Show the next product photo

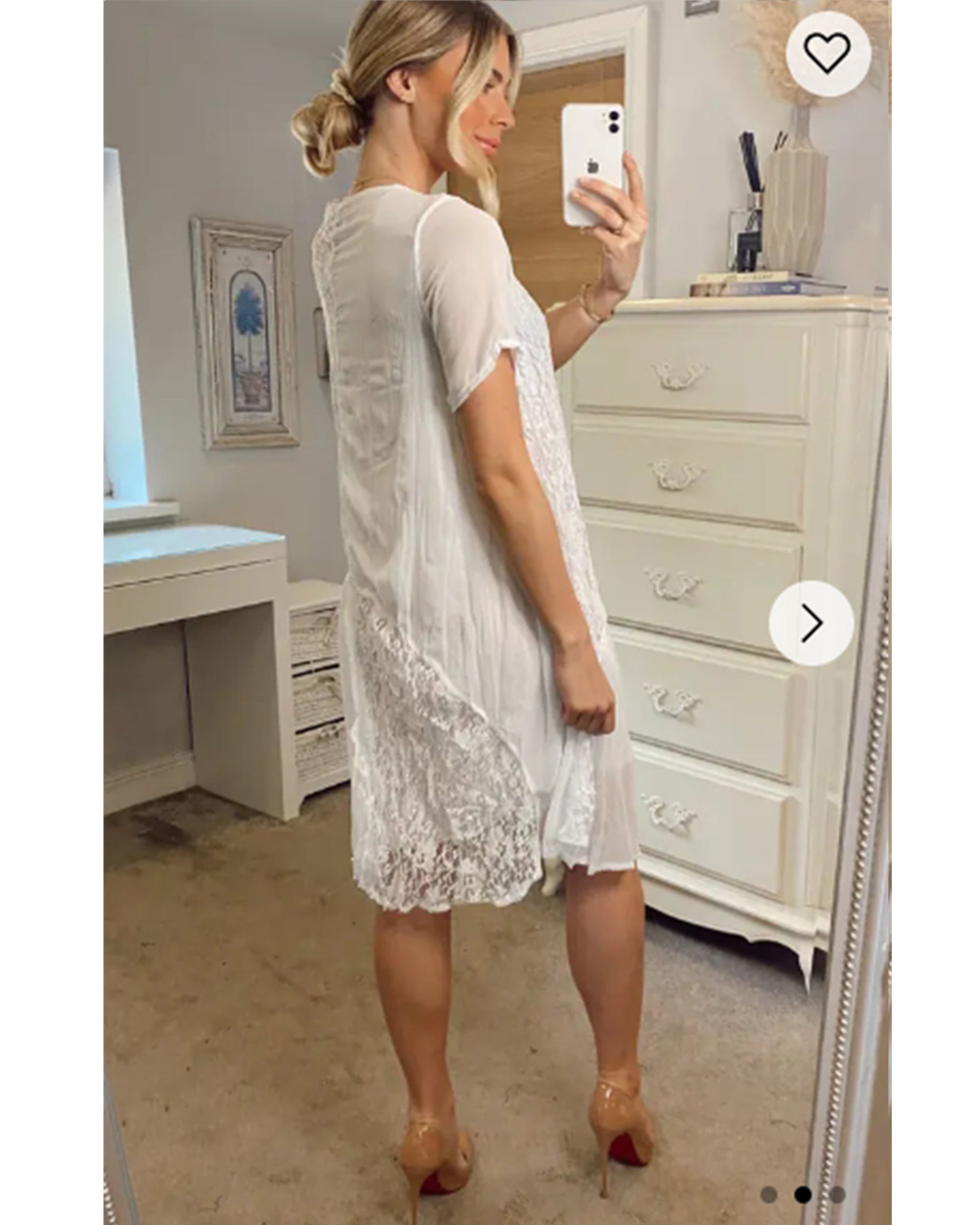[811, 623]
